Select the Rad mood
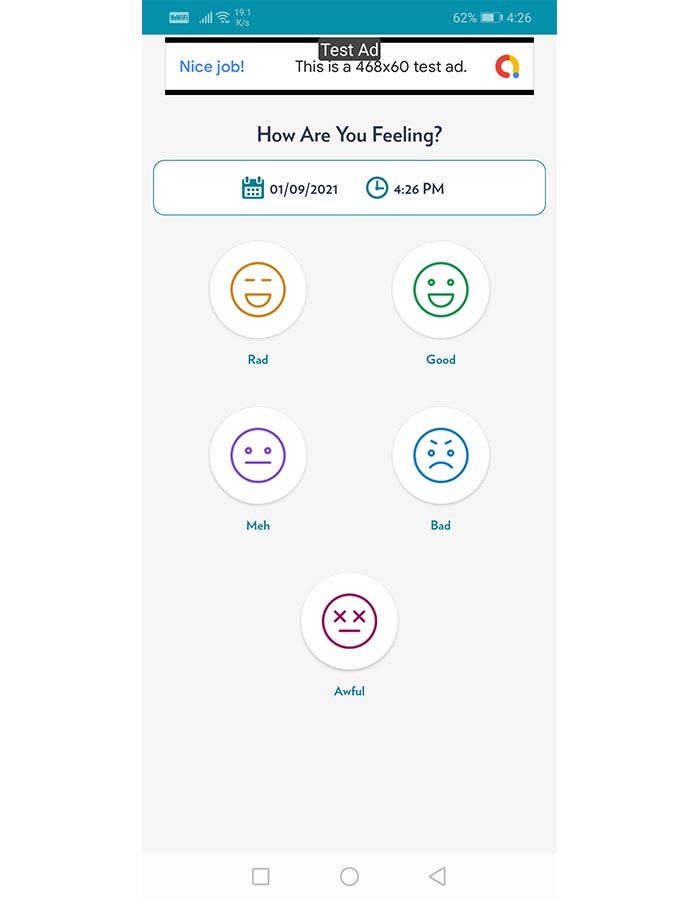700x900 pixels. (x=258, y=290)
